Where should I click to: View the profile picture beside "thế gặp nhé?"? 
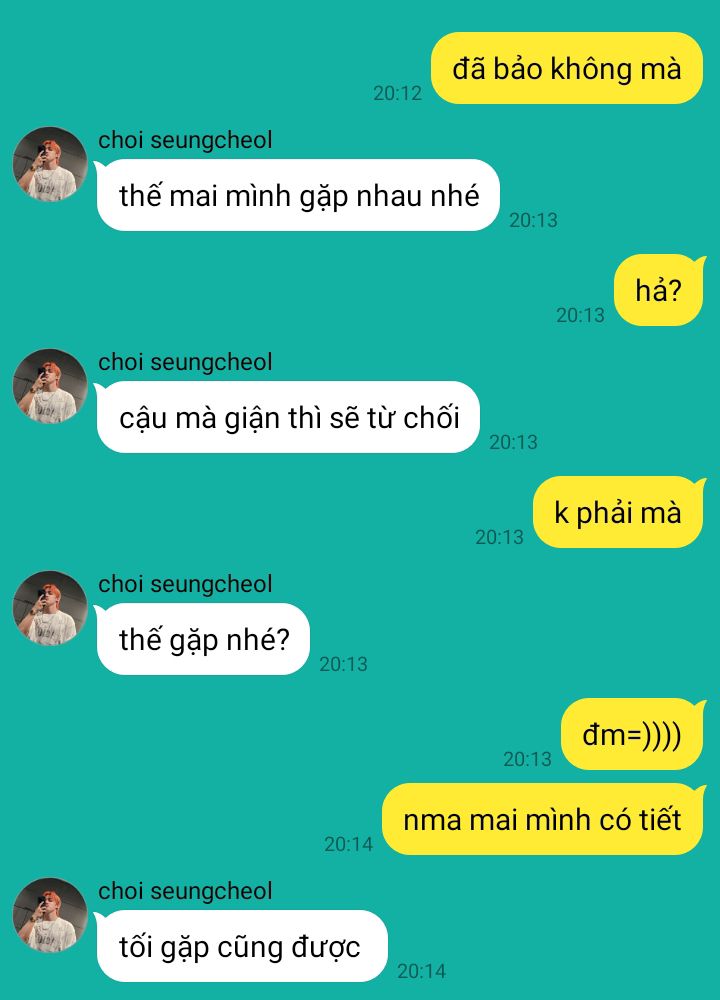click(50, 608)
